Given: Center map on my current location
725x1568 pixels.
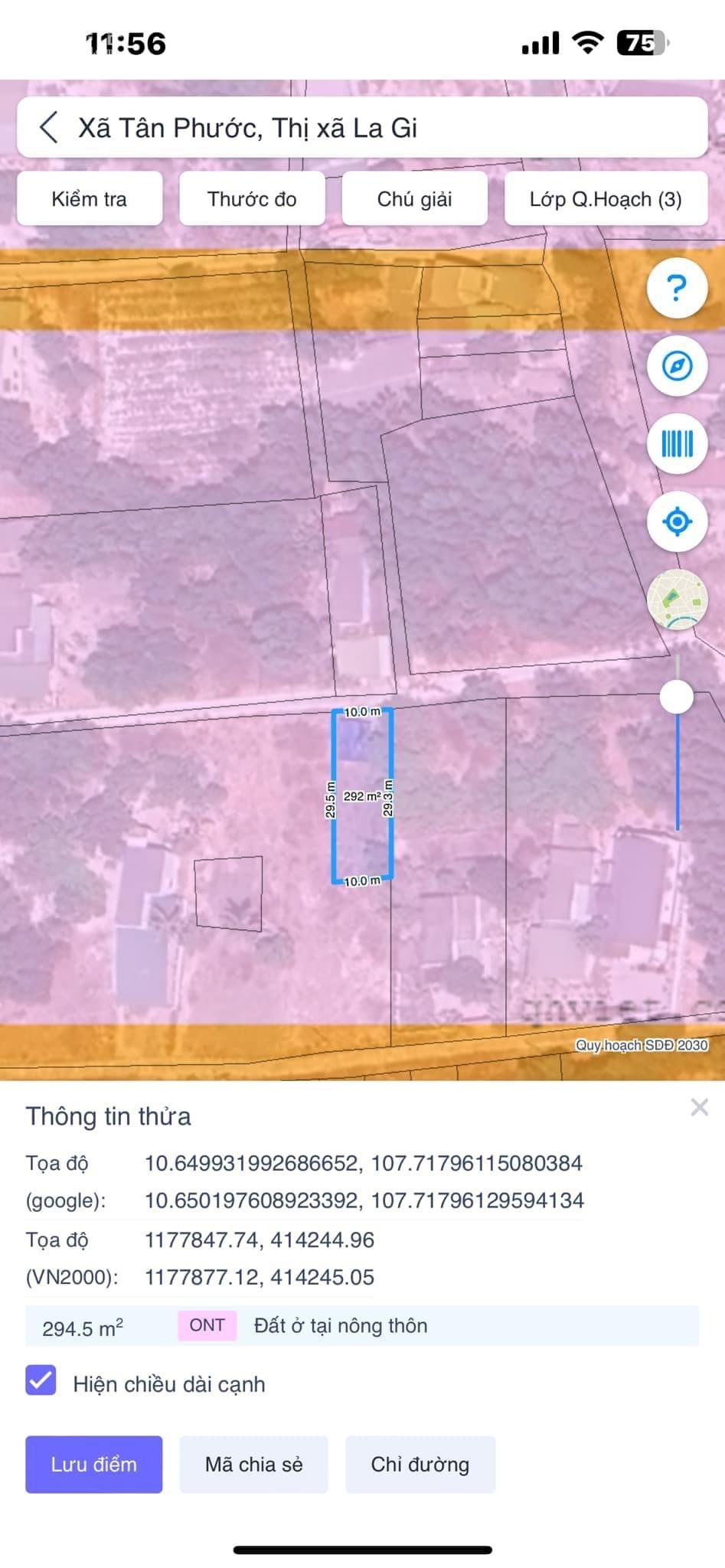Looking at the screenshot, I should tap(677, 522).
